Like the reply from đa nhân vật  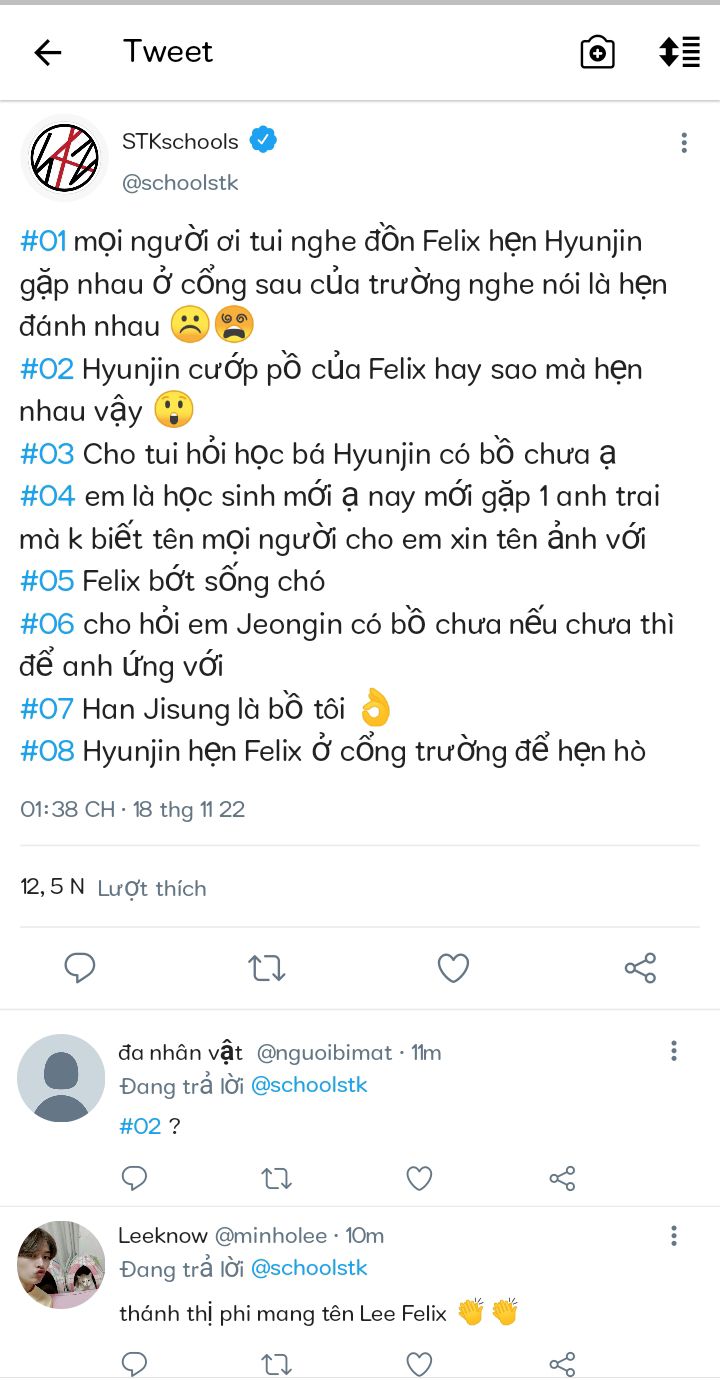point(419,1178)
